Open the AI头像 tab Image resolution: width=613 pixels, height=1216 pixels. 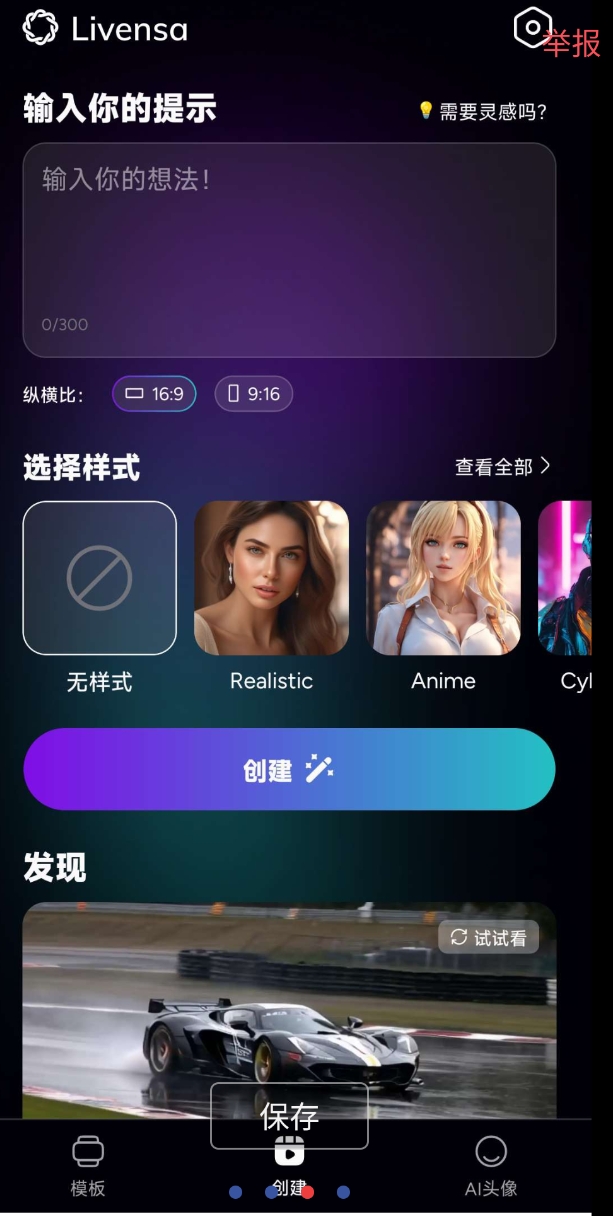491,1166
